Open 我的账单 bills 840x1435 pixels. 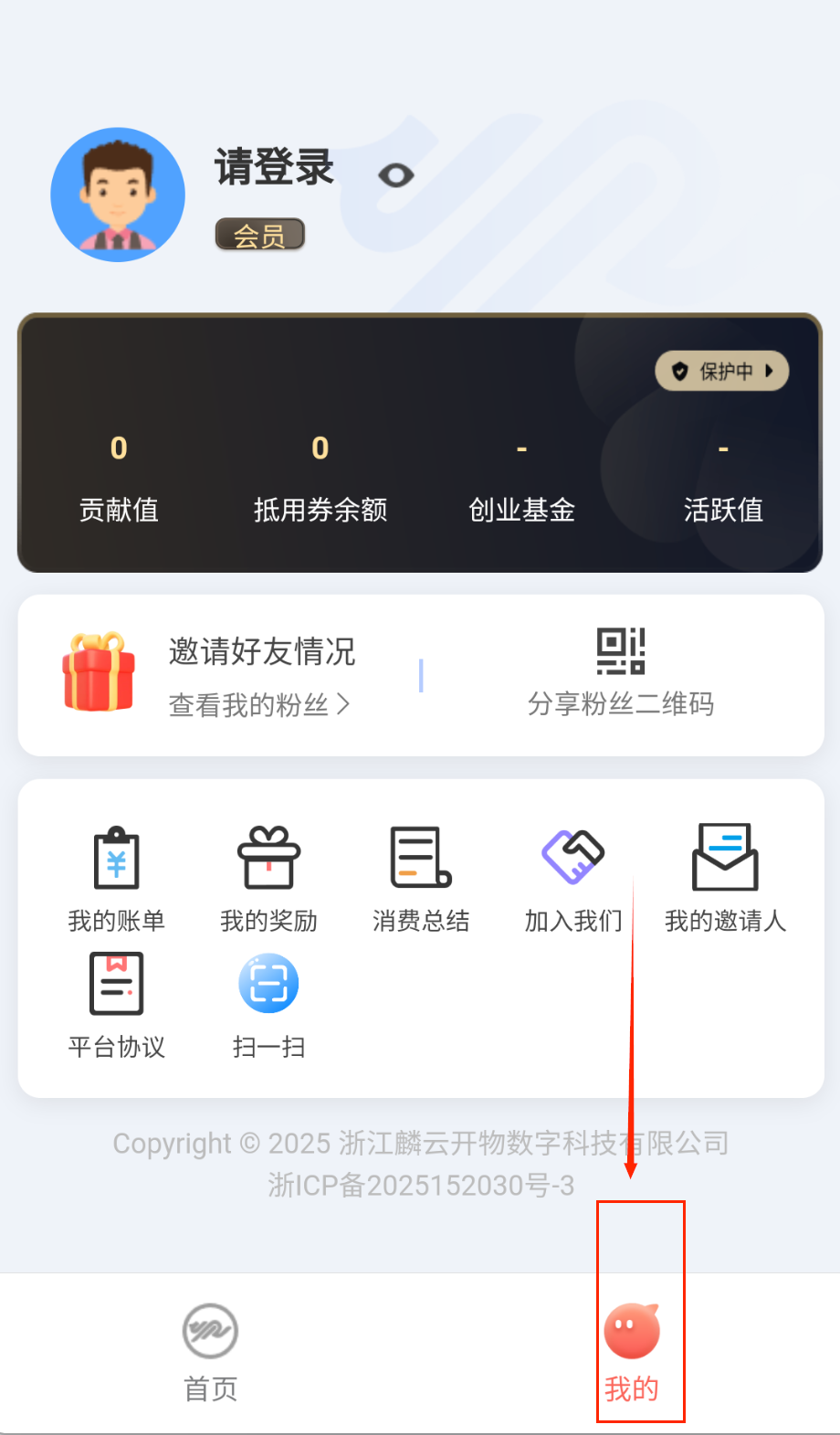(117, 878)
